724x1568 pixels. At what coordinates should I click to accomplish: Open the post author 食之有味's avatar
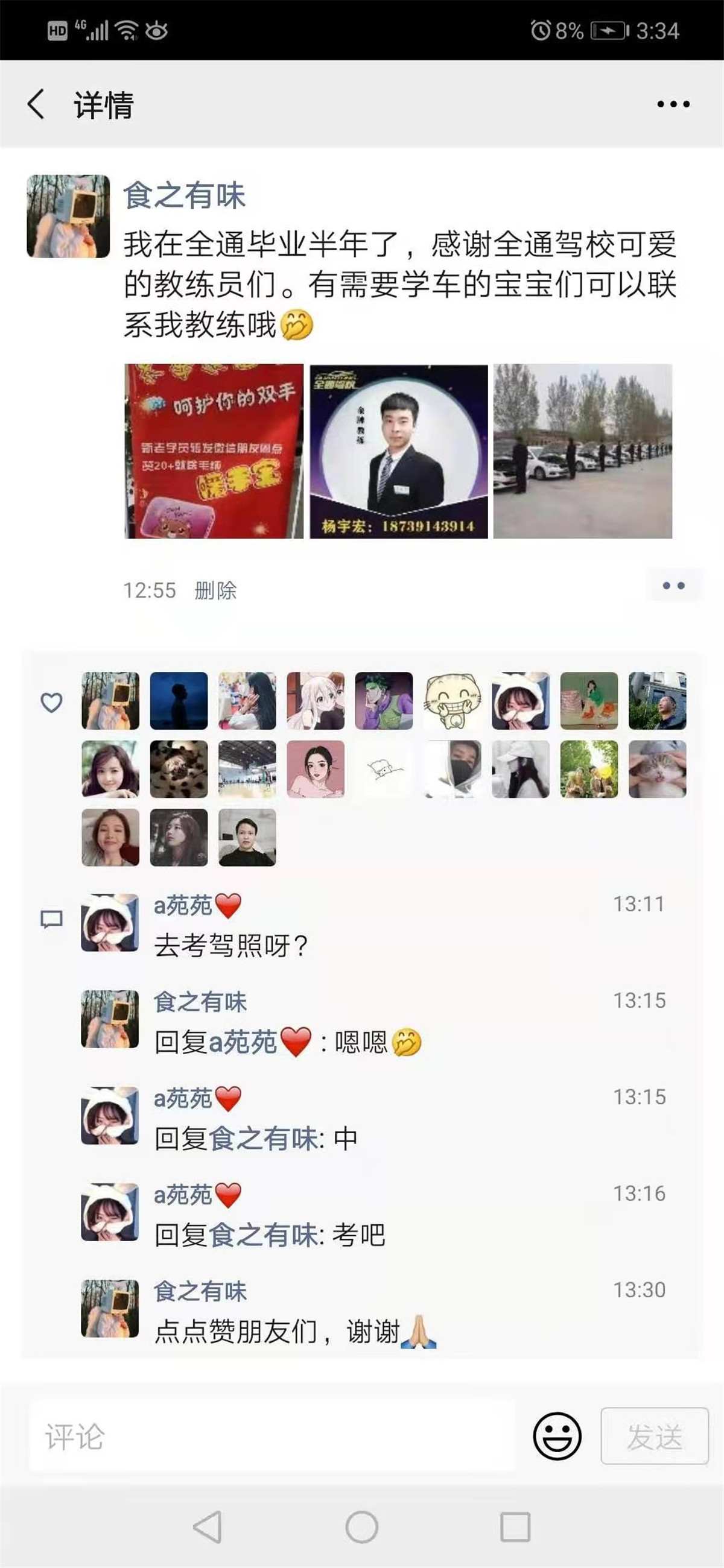coord(68,217)
